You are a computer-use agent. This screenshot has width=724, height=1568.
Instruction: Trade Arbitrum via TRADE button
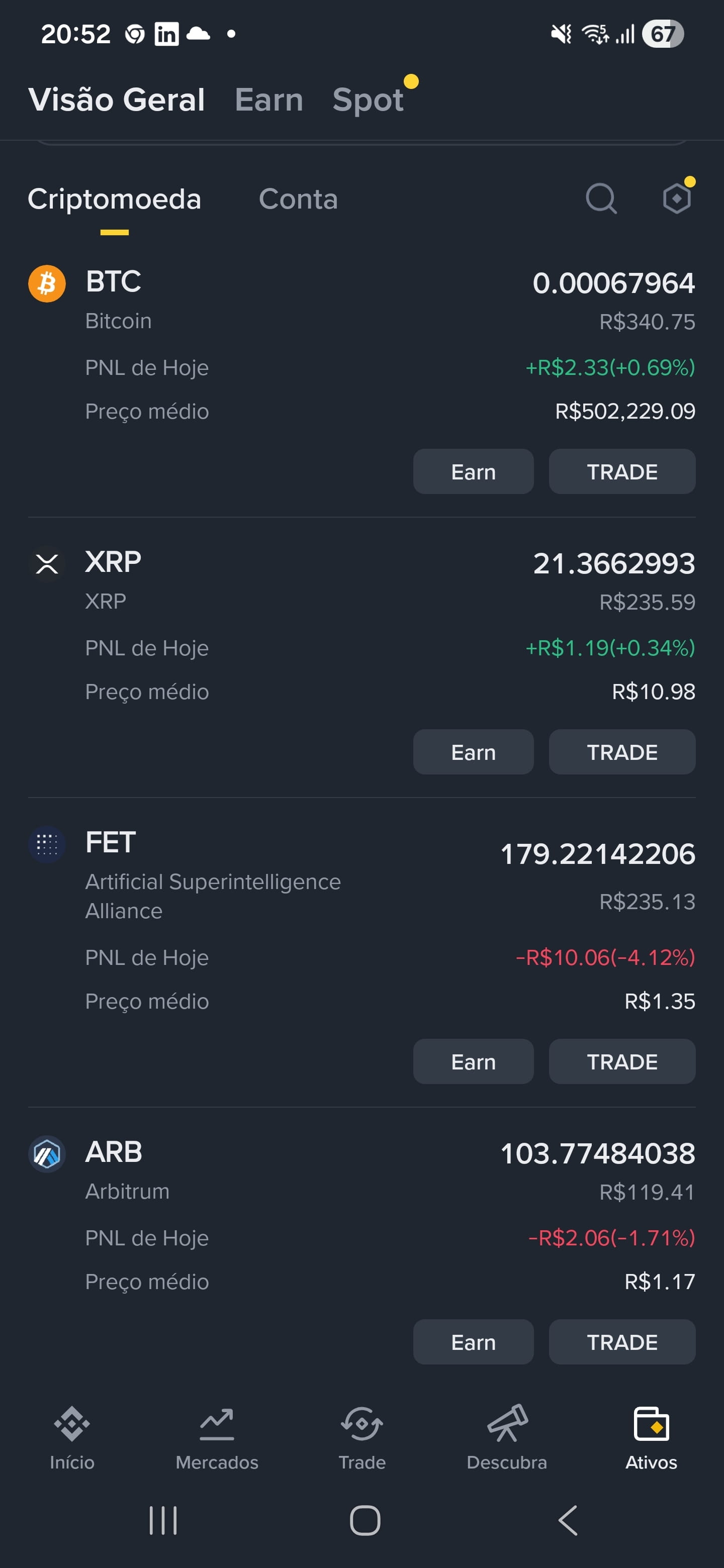coord(622,1342)
